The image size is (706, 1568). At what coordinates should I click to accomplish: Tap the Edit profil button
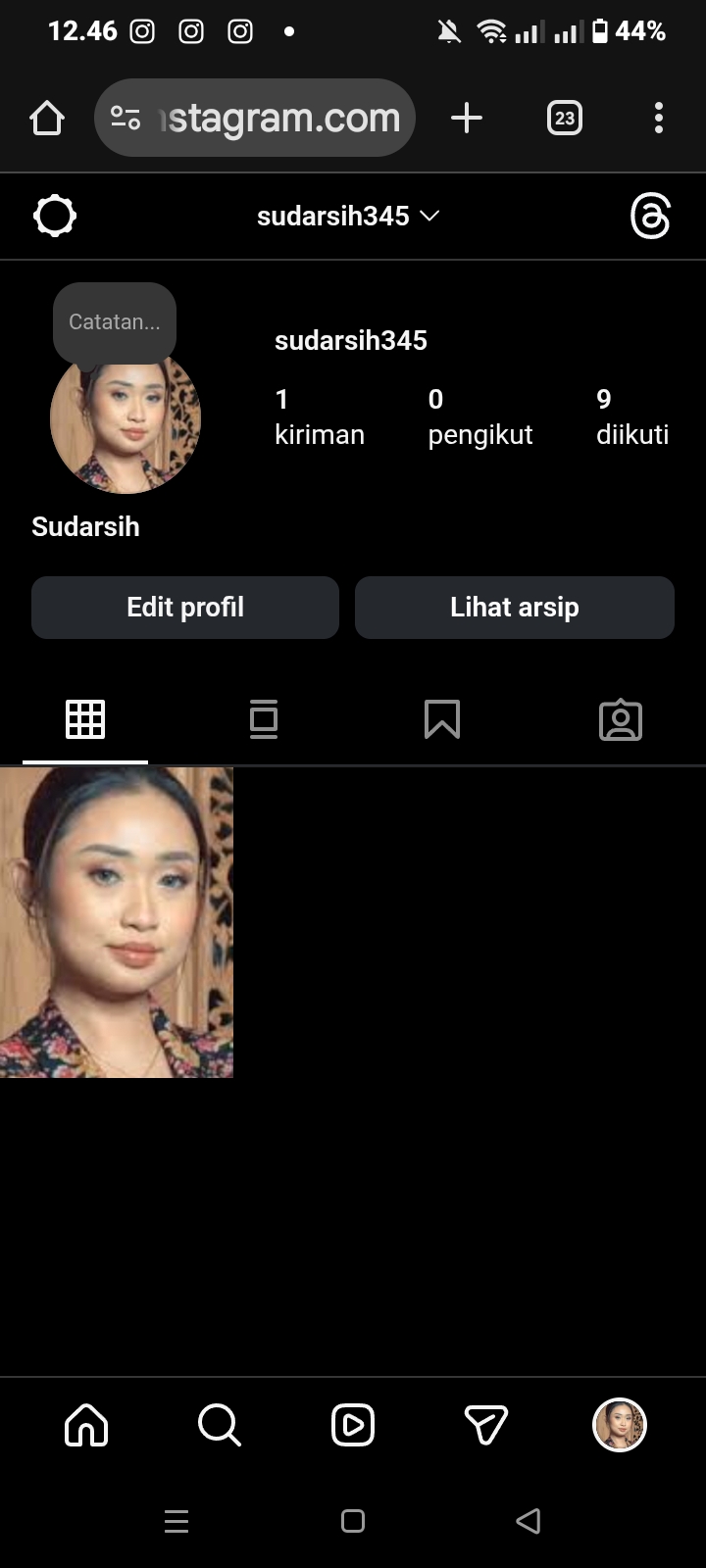tap(185, 608)
